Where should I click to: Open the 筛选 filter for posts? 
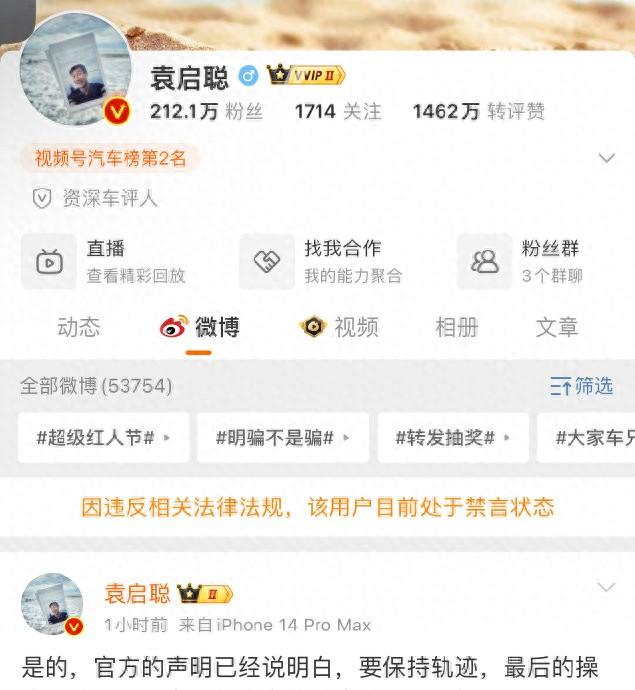point(581,386)
